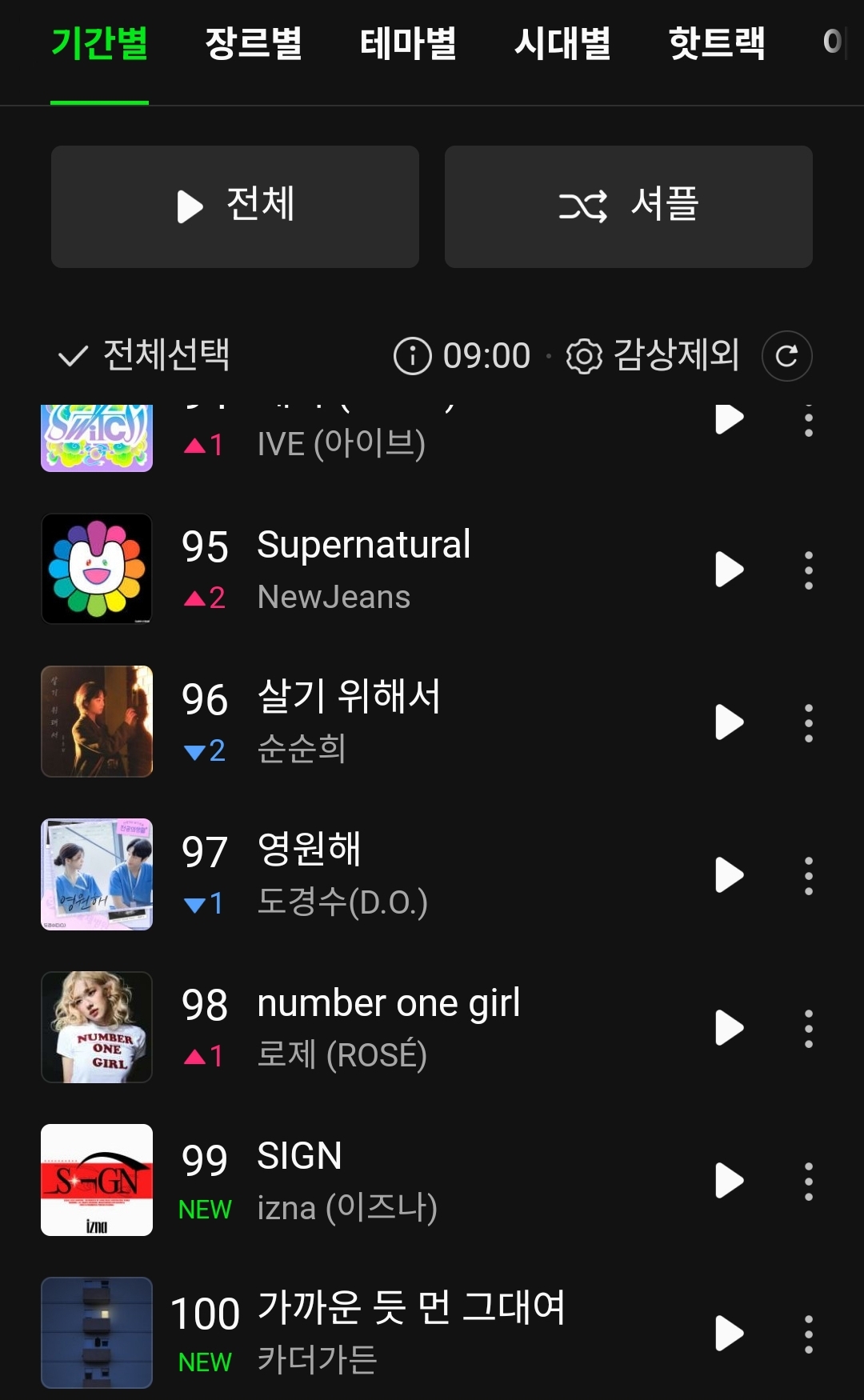Switch to the 테마별 tab
The width and height of the screenshot is (864, 1400).
408,44
